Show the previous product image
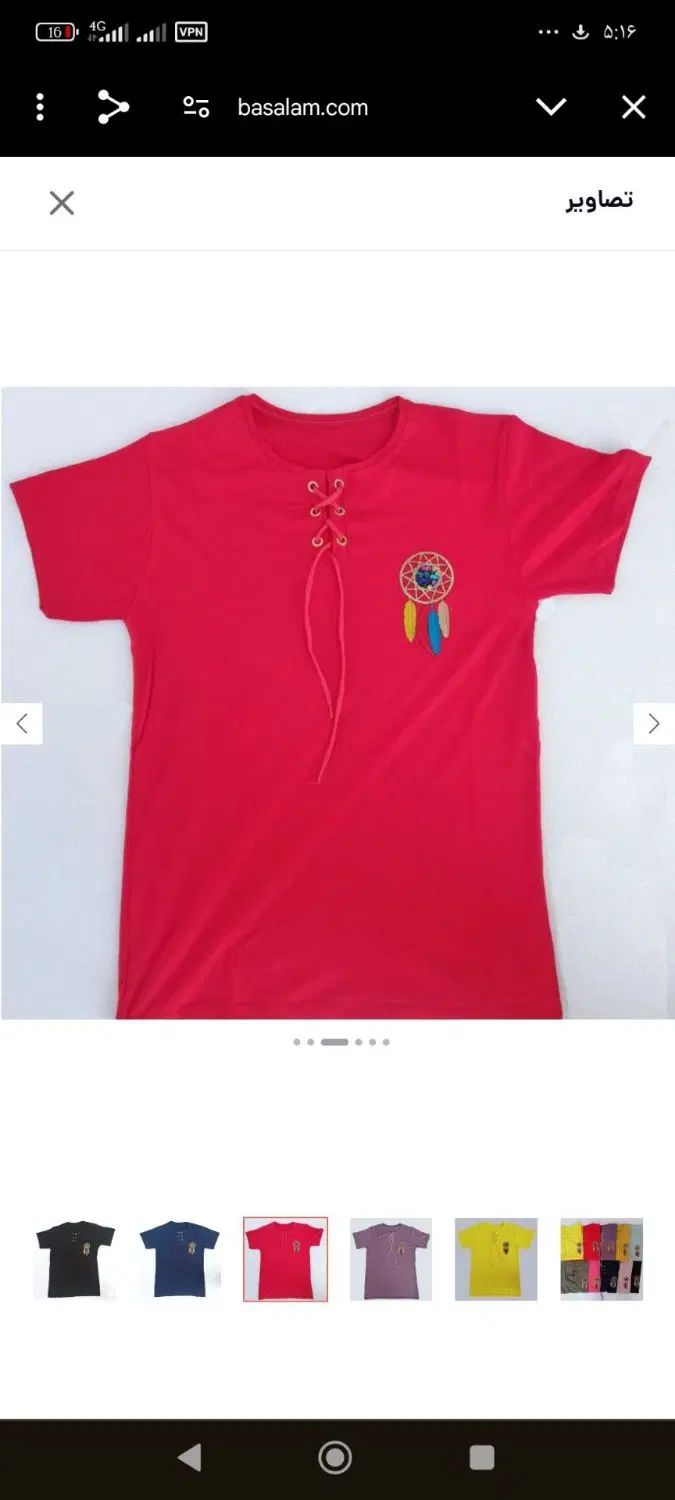Image resolution: width=675 pixels, height=1500 pixels. point(22,723)
